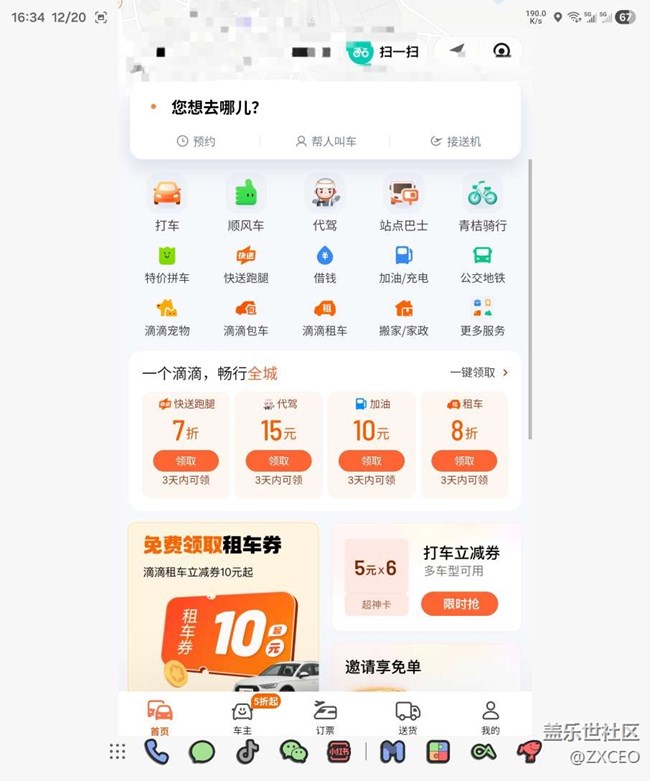Open 青桔骑行 bike riding
650x781 pixels.
pyautogui.click(x=483, y=203)
